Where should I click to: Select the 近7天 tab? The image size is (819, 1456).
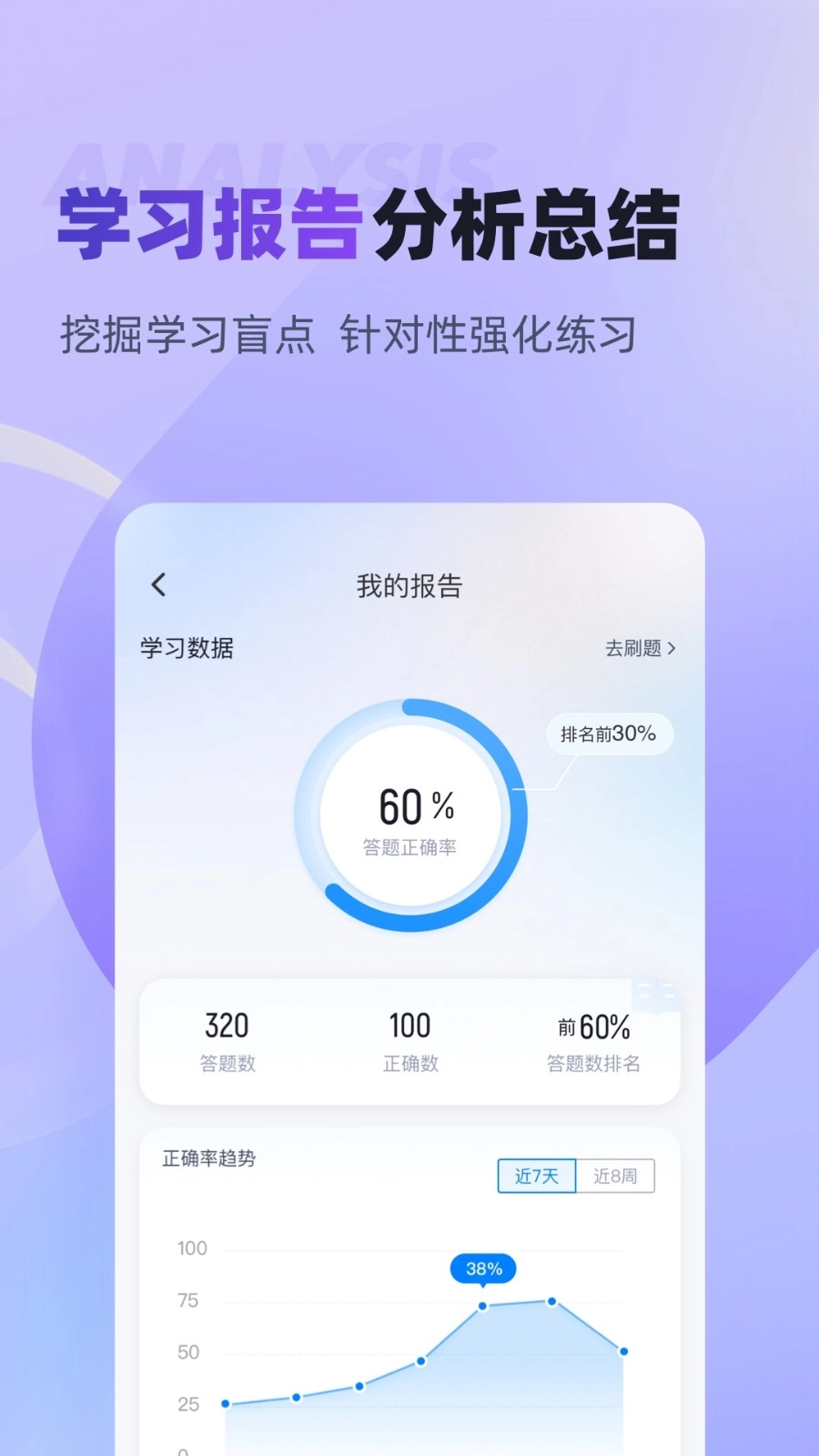536,1176
